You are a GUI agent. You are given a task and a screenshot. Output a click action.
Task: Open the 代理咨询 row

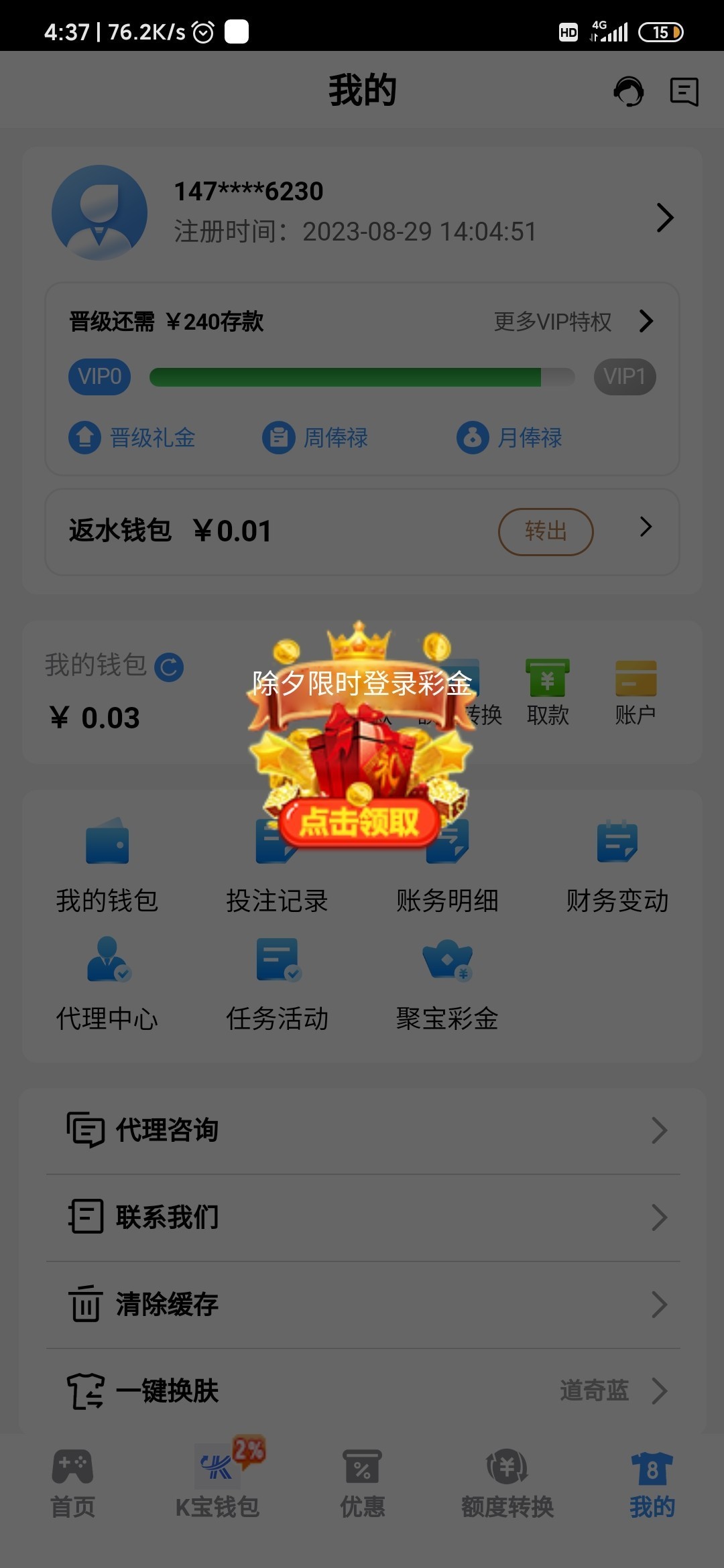pos(362,1130)
